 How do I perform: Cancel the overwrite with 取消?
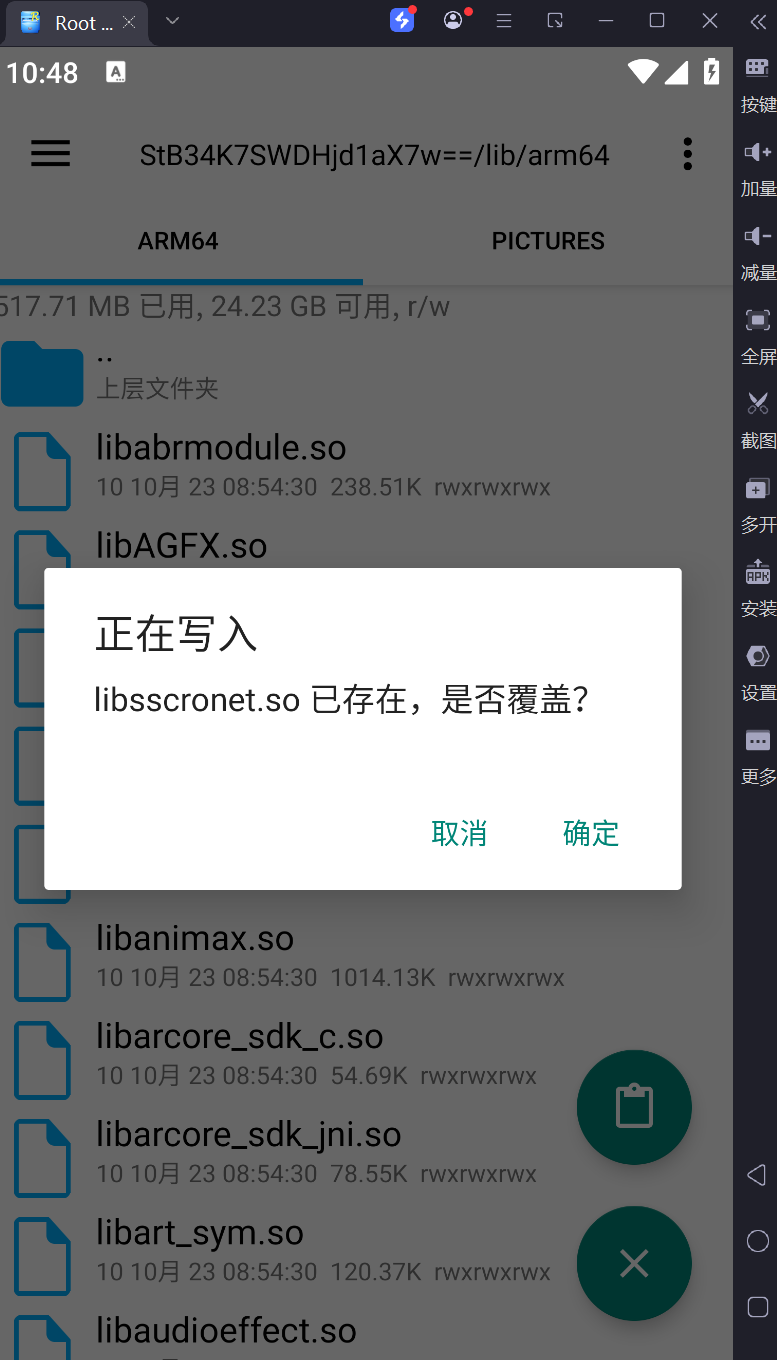459,833
